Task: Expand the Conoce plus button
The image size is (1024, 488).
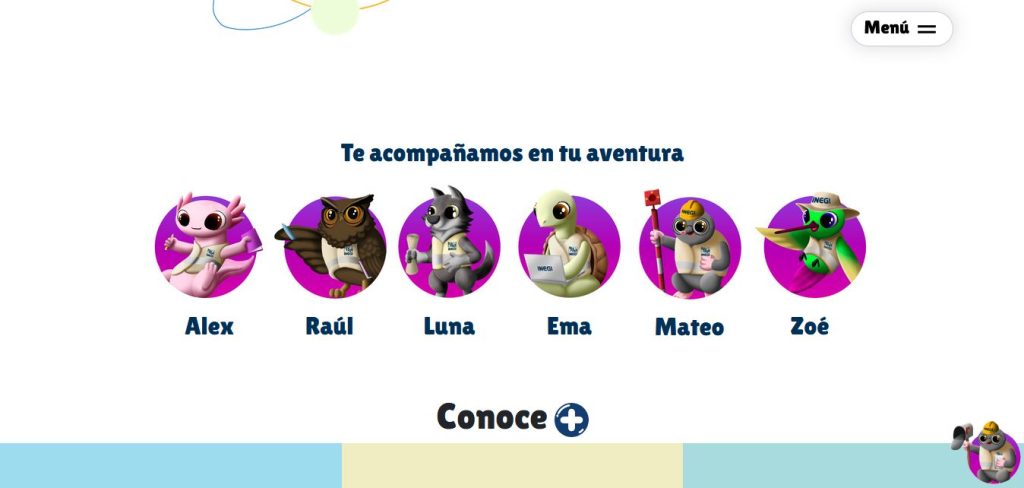Action: (x=571, y=420)
